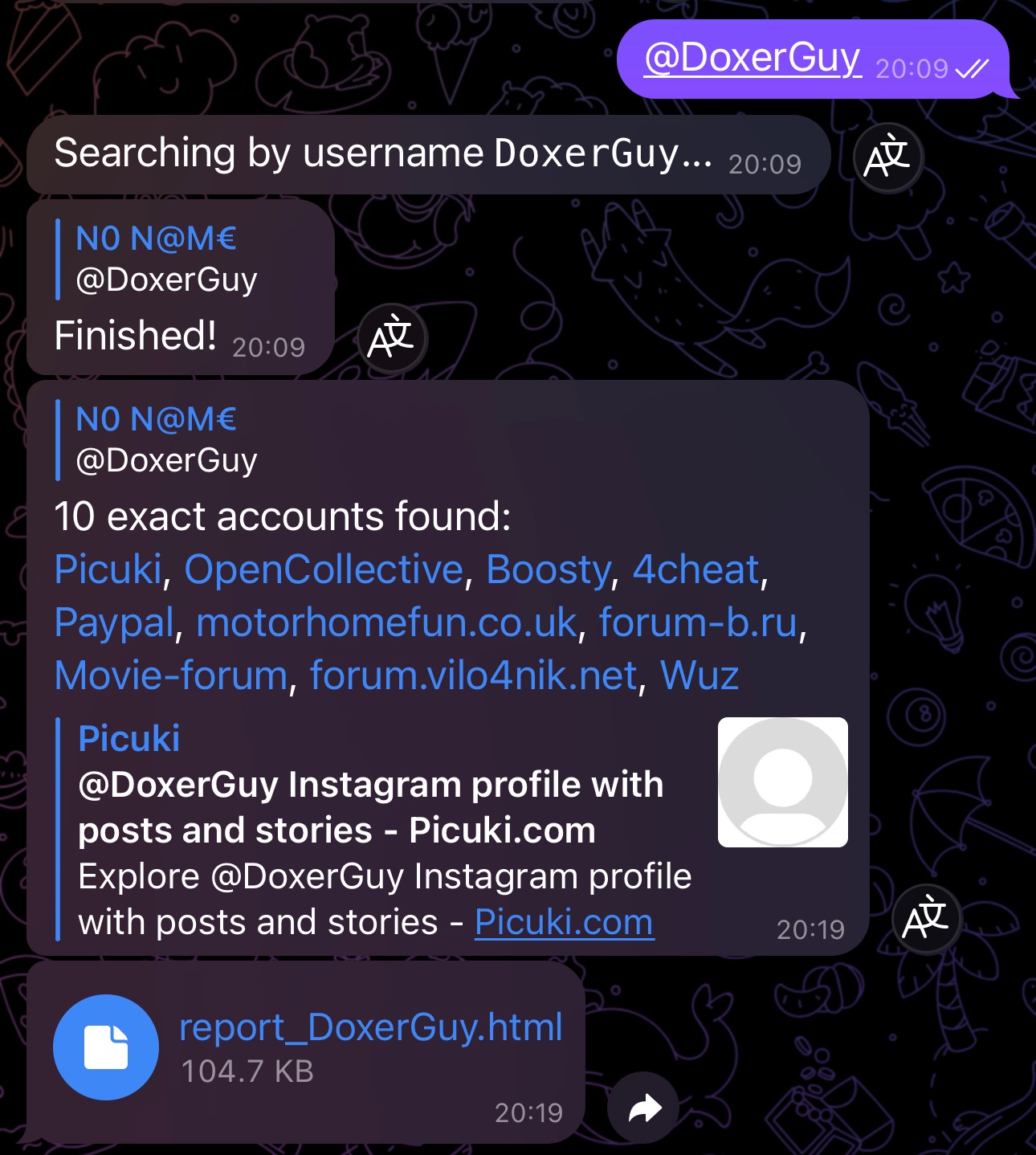The image size is (1036, 1155).
Task: Open the Wuz account link
Action: pos(699,676)
